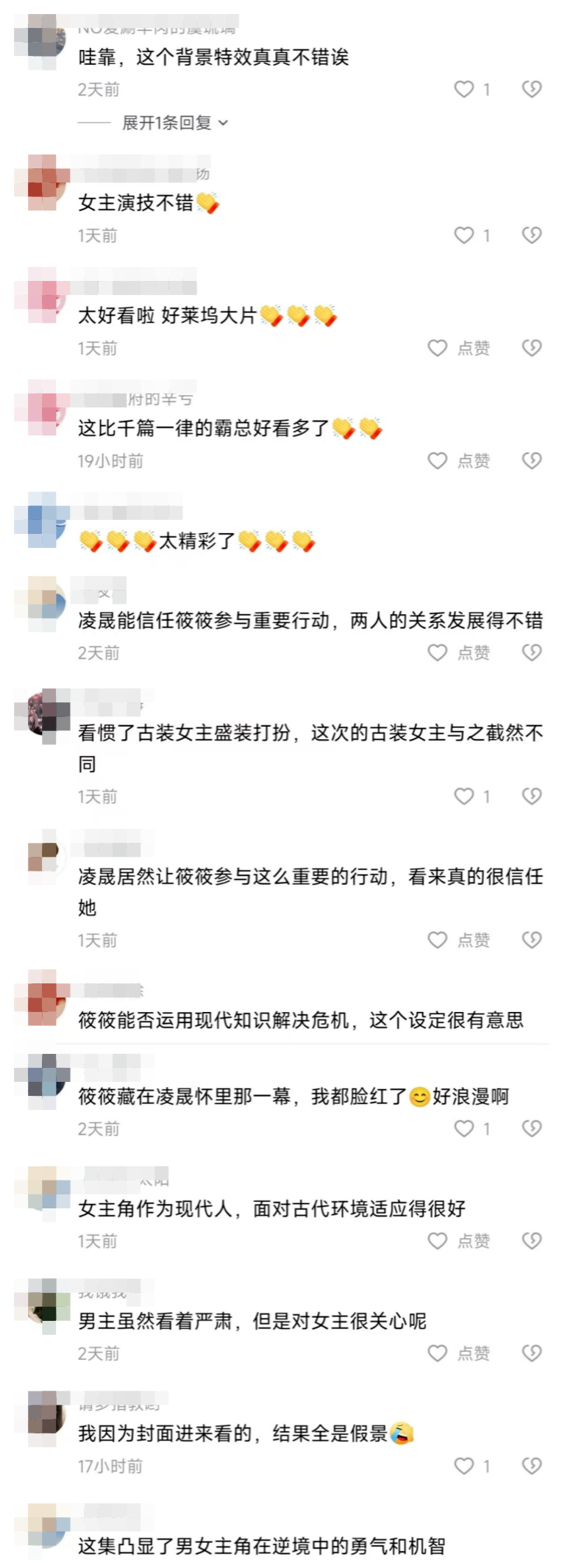Dislike the comment 女主角作为现代人
This screenshot has height=1568, width=570.
[532, 1241]
